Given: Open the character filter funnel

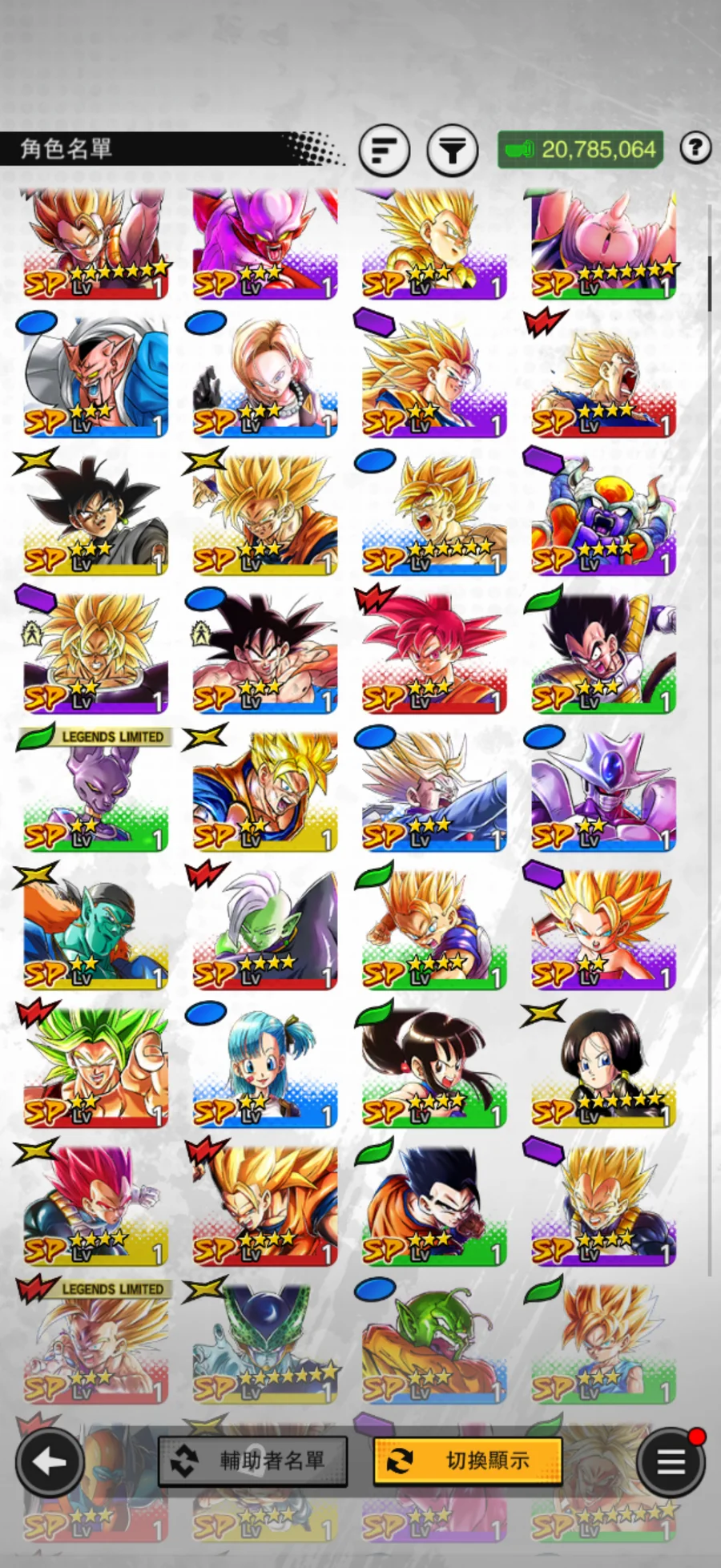Looking at the screenshot, I should tap(453, 150).
